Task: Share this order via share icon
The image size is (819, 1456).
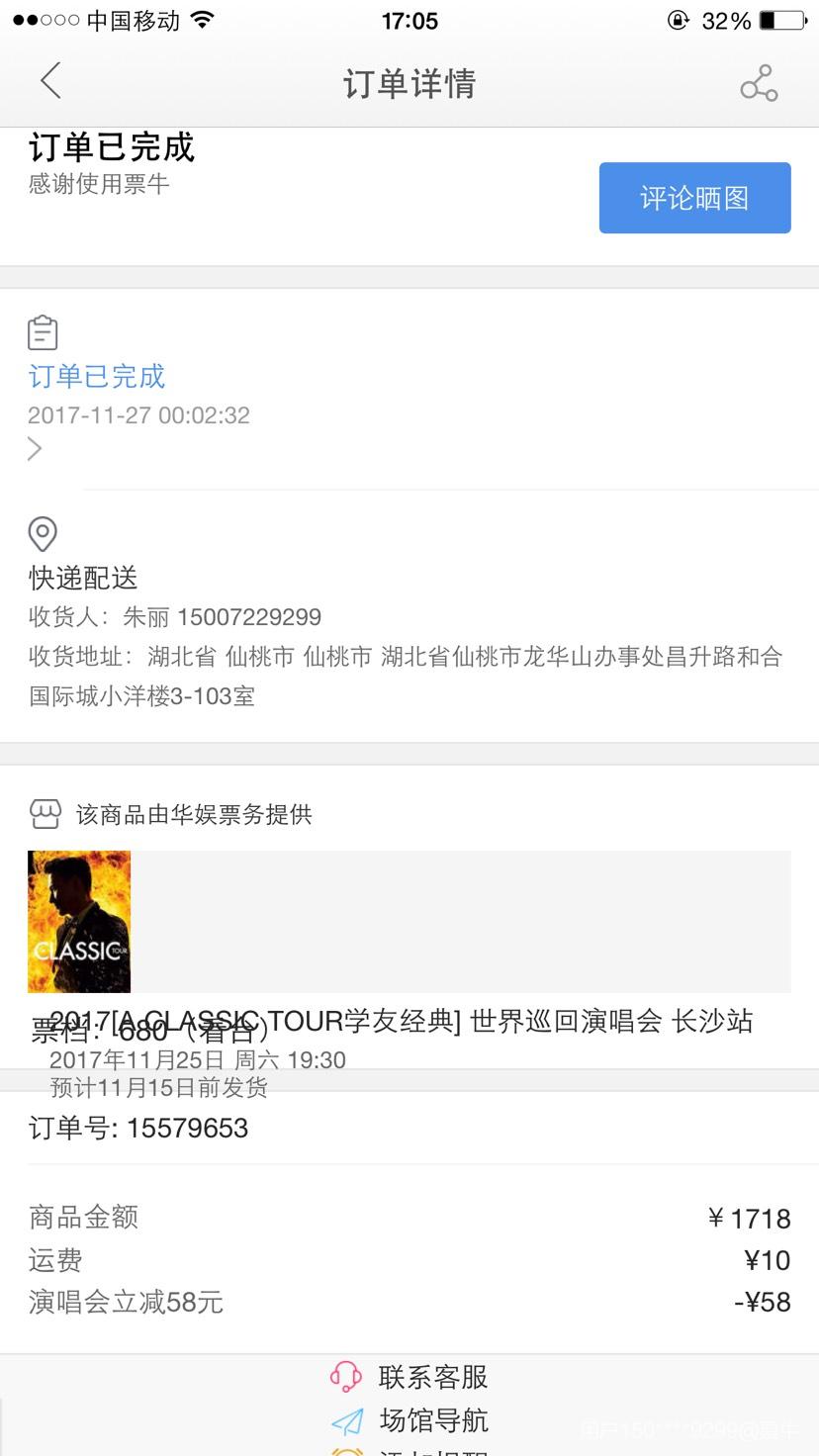Action: coord(759,83)
